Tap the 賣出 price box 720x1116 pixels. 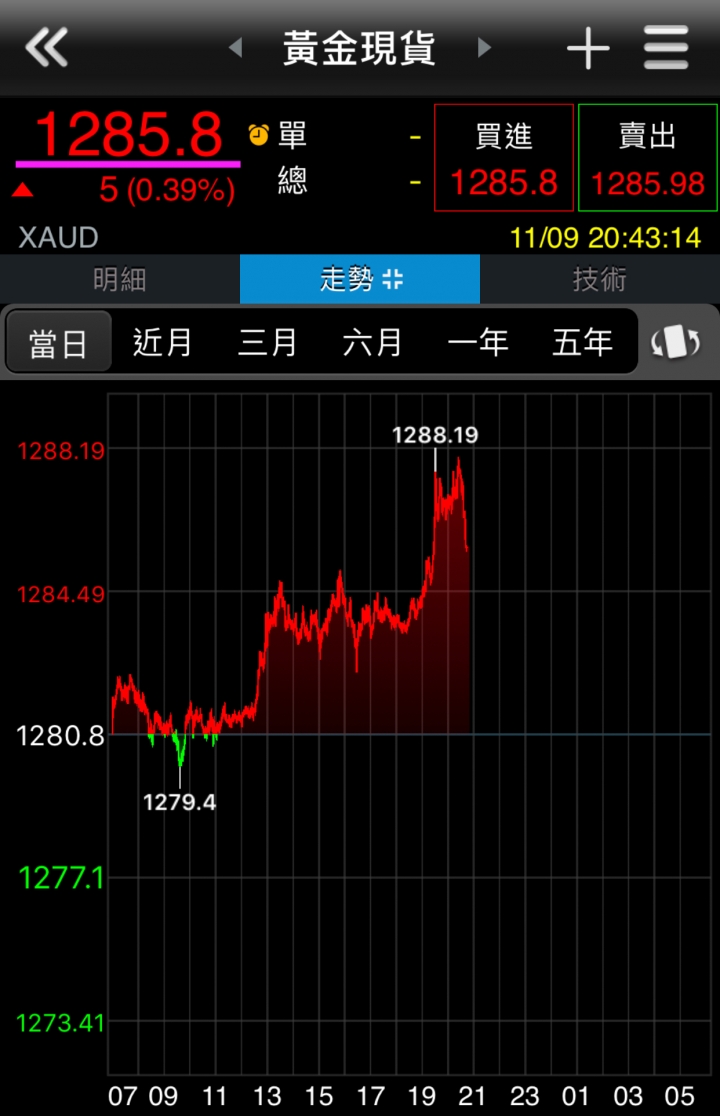pos(648,158)
